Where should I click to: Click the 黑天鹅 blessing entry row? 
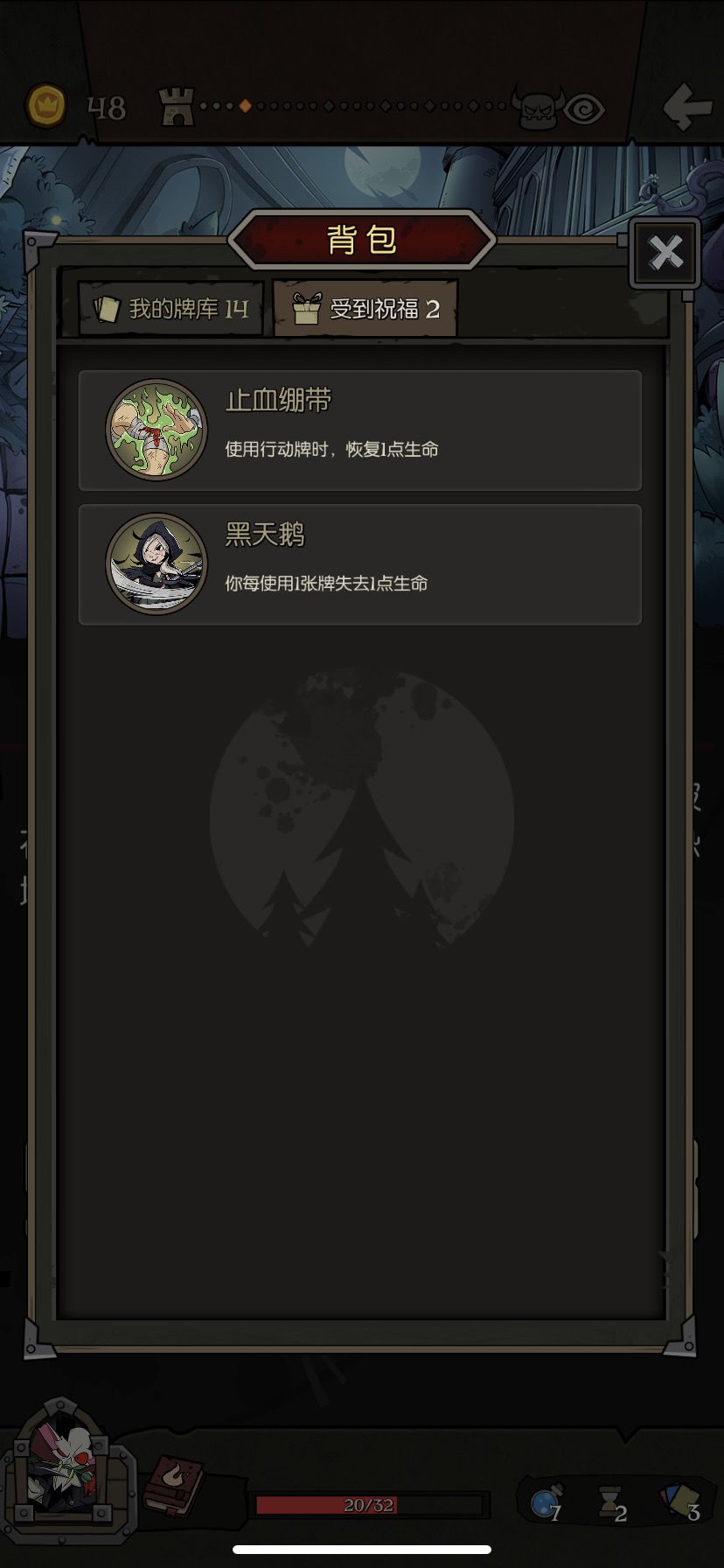click(361, 563)
